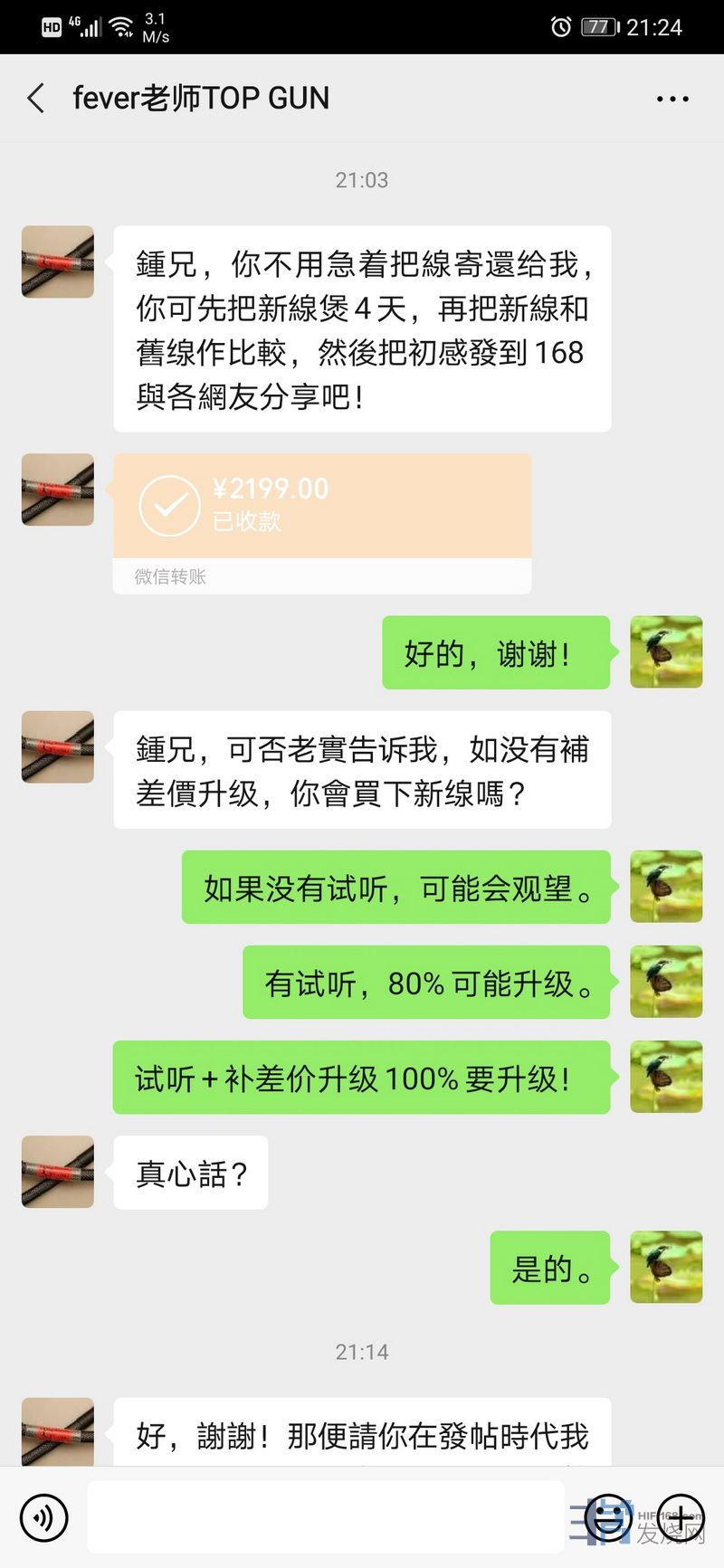
Task: Open the emoji sticker panel
Action: pos(608,1517)
